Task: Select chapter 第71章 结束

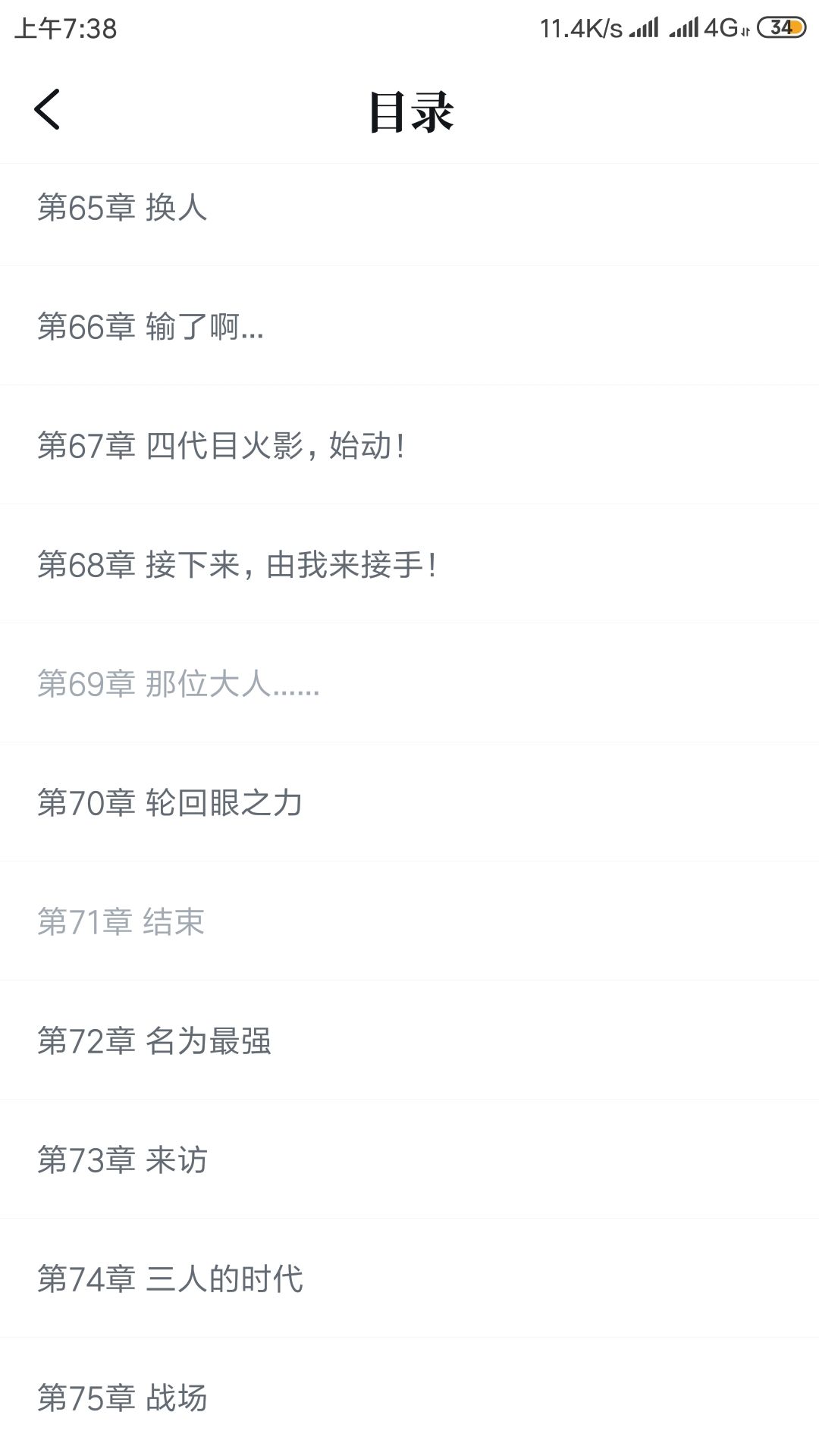Action: click(x=409, y=921)
